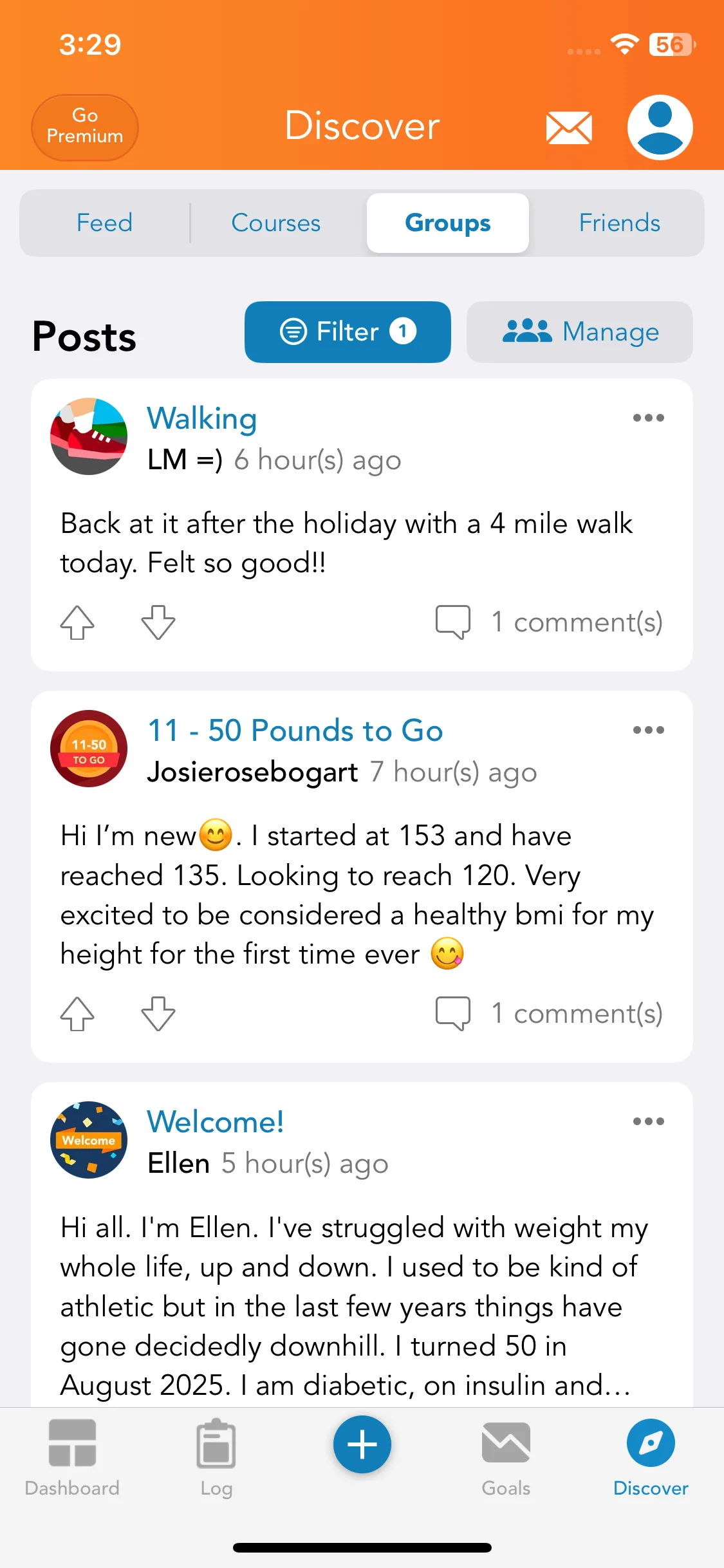Open the Walking group link
The height and width of the screenshot is (1568, 724).
[x=202, y=418]
